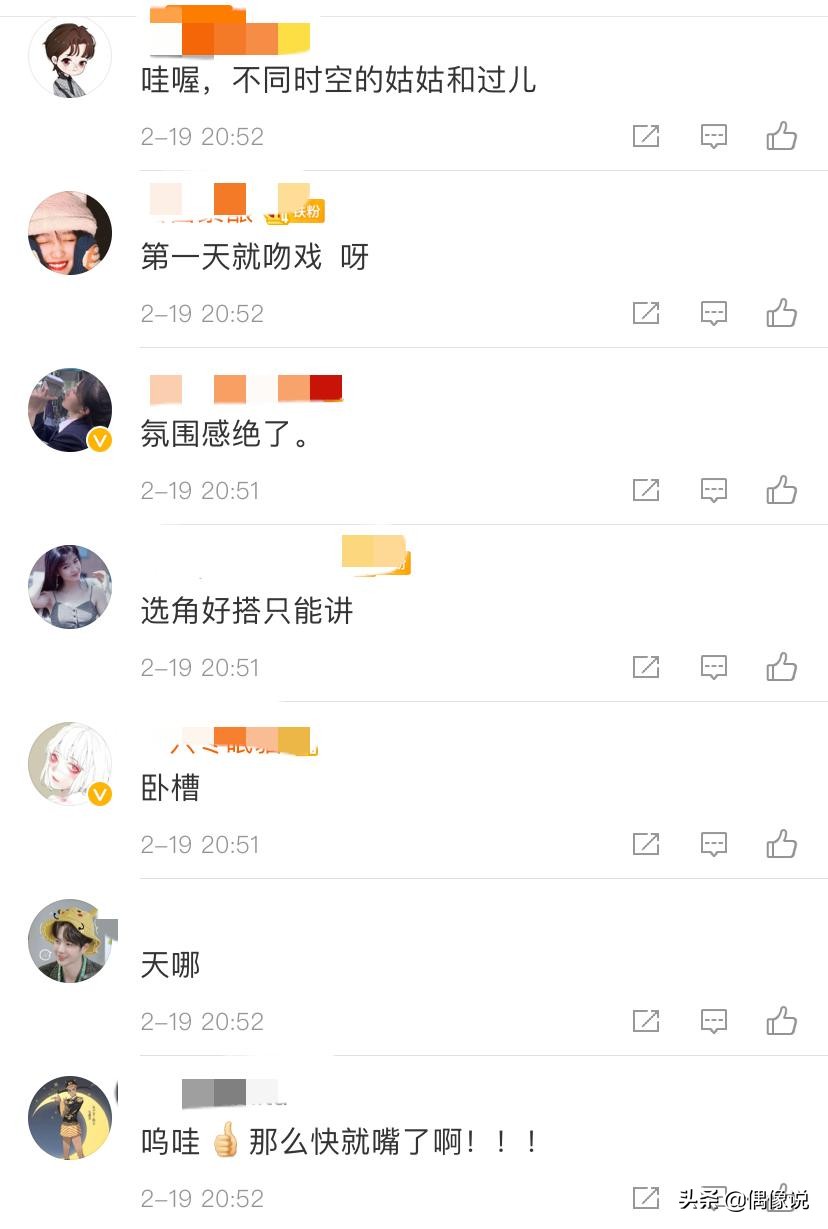Reply to the comment "哇喔，不同时空的姑姑和过儿"
The image size is (828, 1229).
[713, 136]
